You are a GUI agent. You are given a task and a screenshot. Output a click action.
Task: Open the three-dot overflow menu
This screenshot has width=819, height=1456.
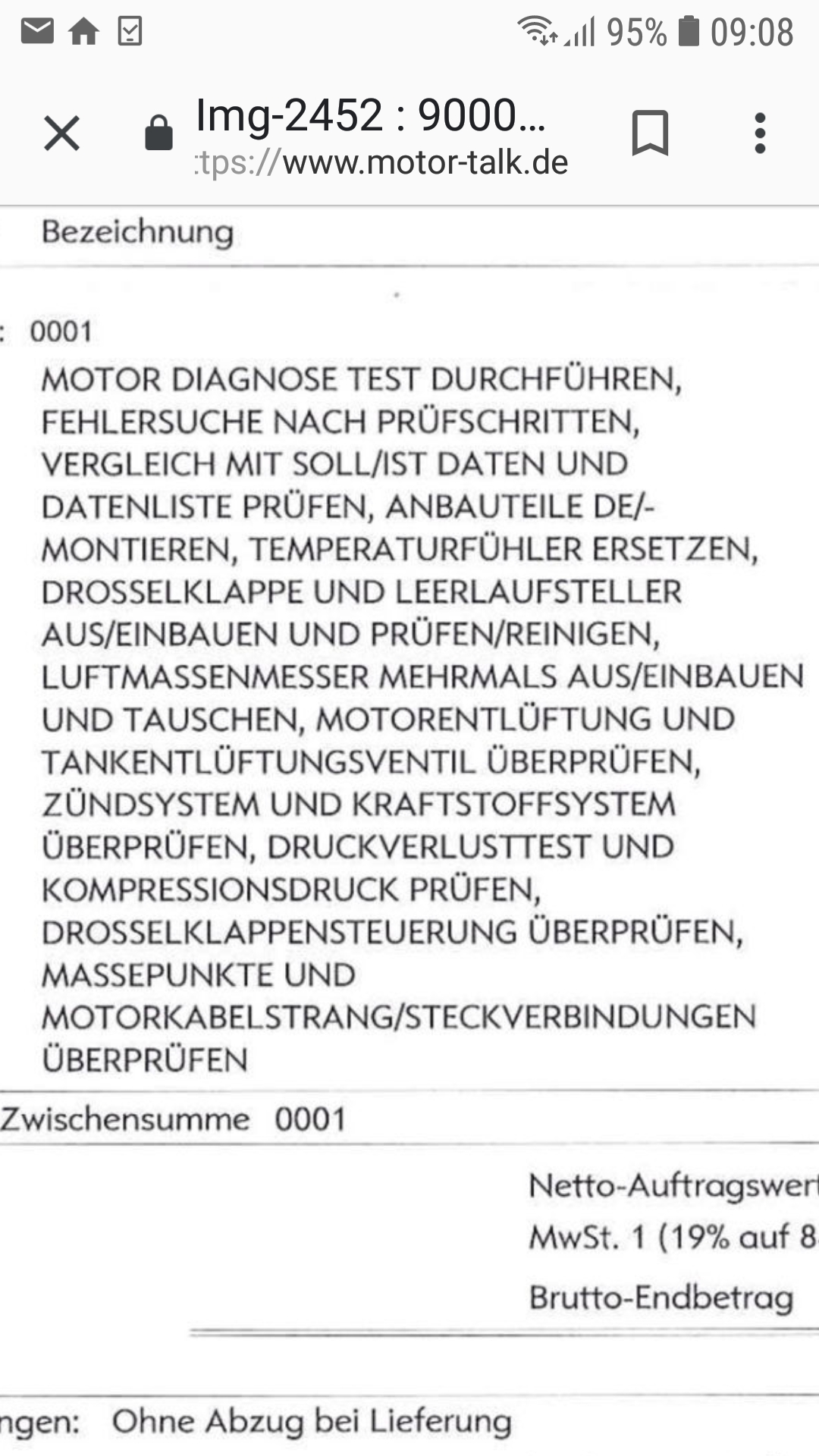[x=760, y=133]
